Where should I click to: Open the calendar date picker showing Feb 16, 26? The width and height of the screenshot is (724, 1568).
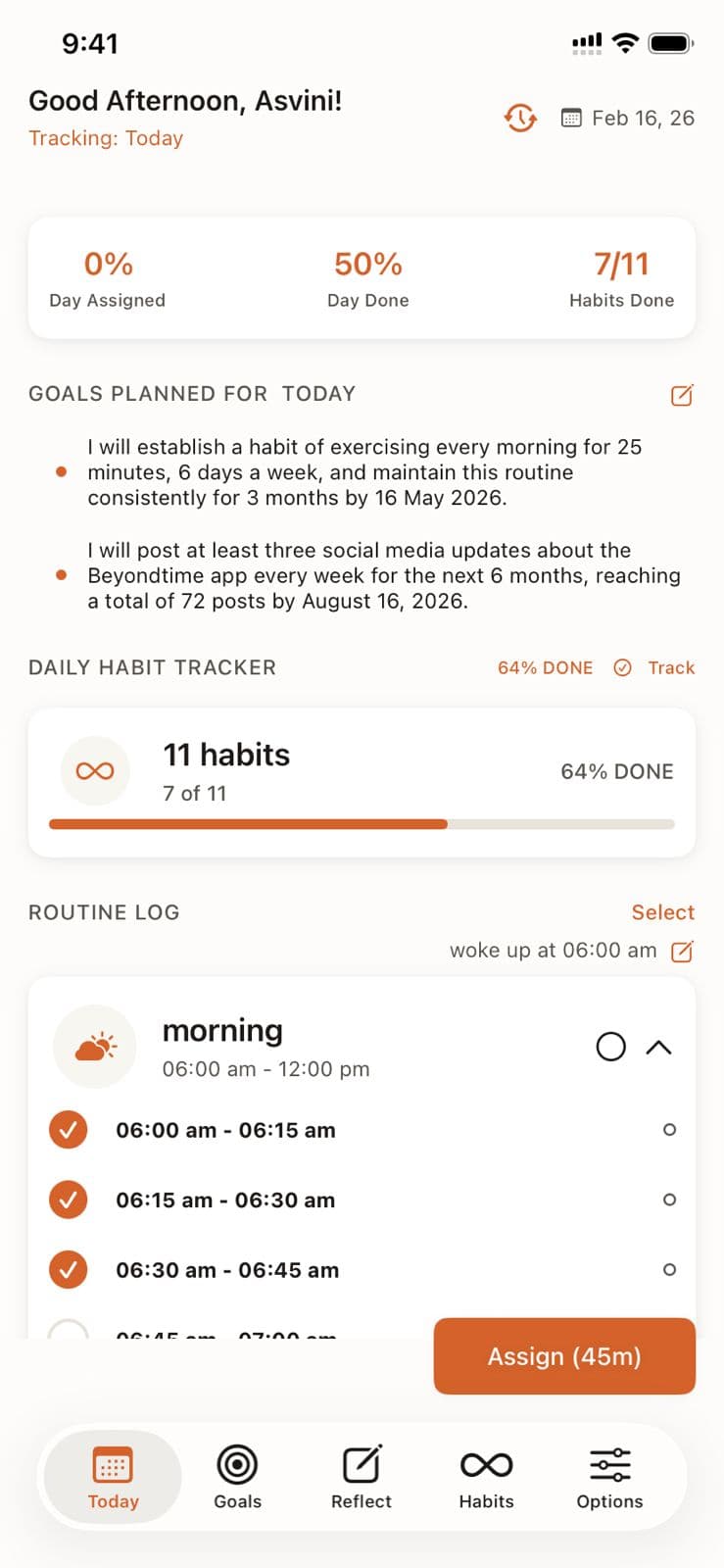[571, 118]
